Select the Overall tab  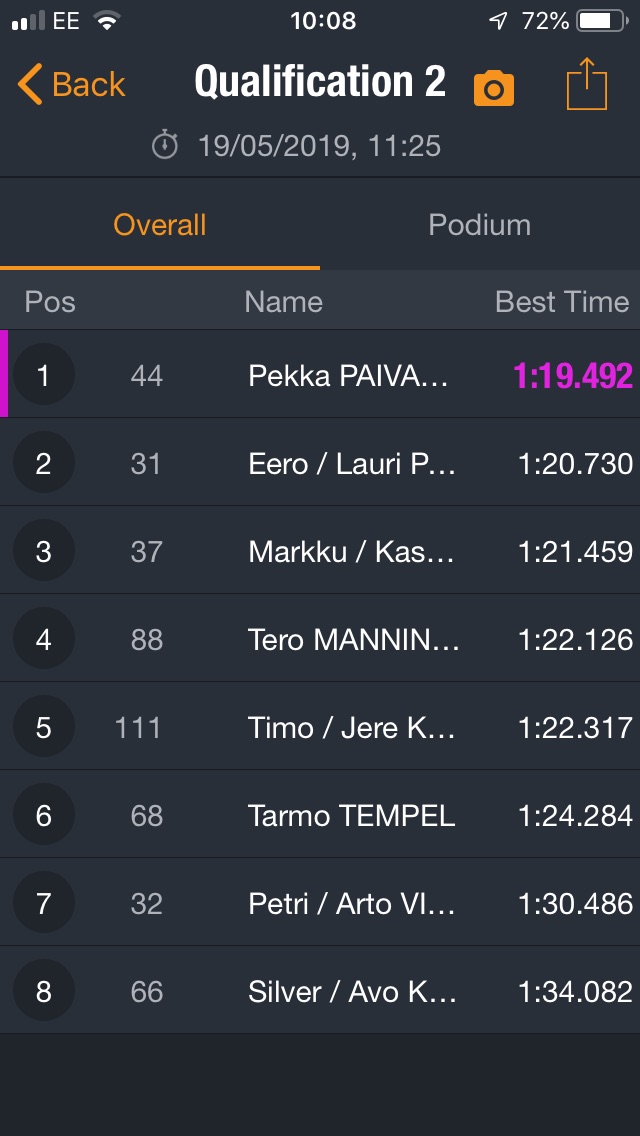159,225
